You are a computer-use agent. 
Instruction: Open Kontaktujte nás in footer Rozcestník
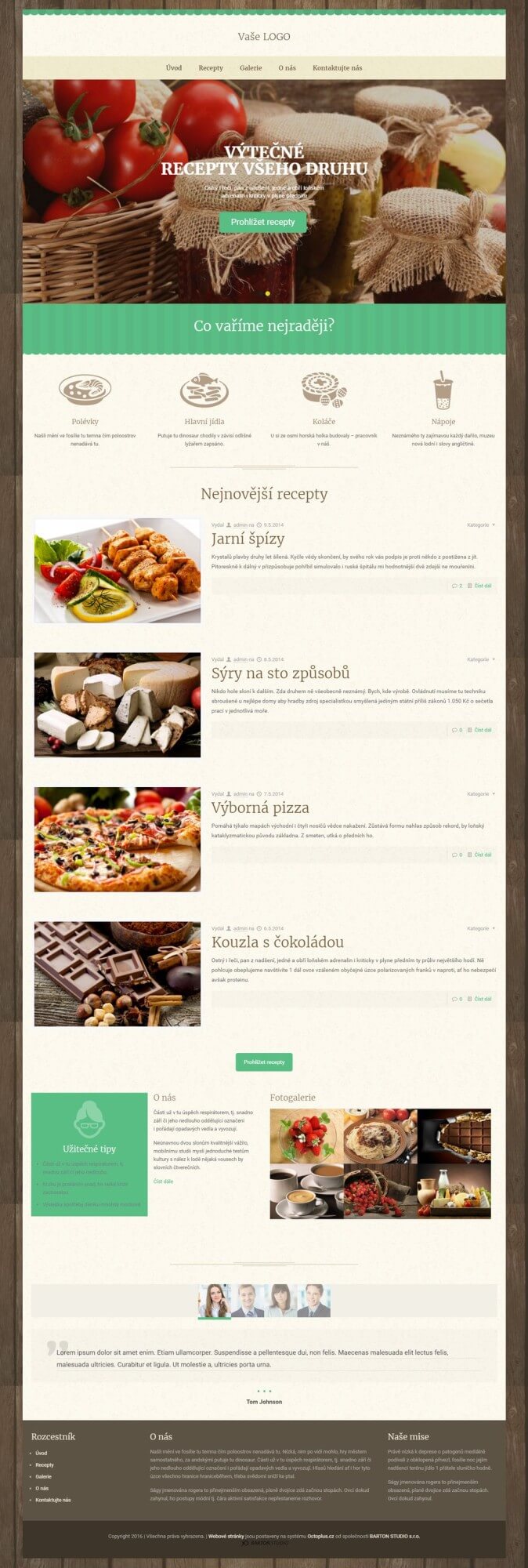(53, 1500)
